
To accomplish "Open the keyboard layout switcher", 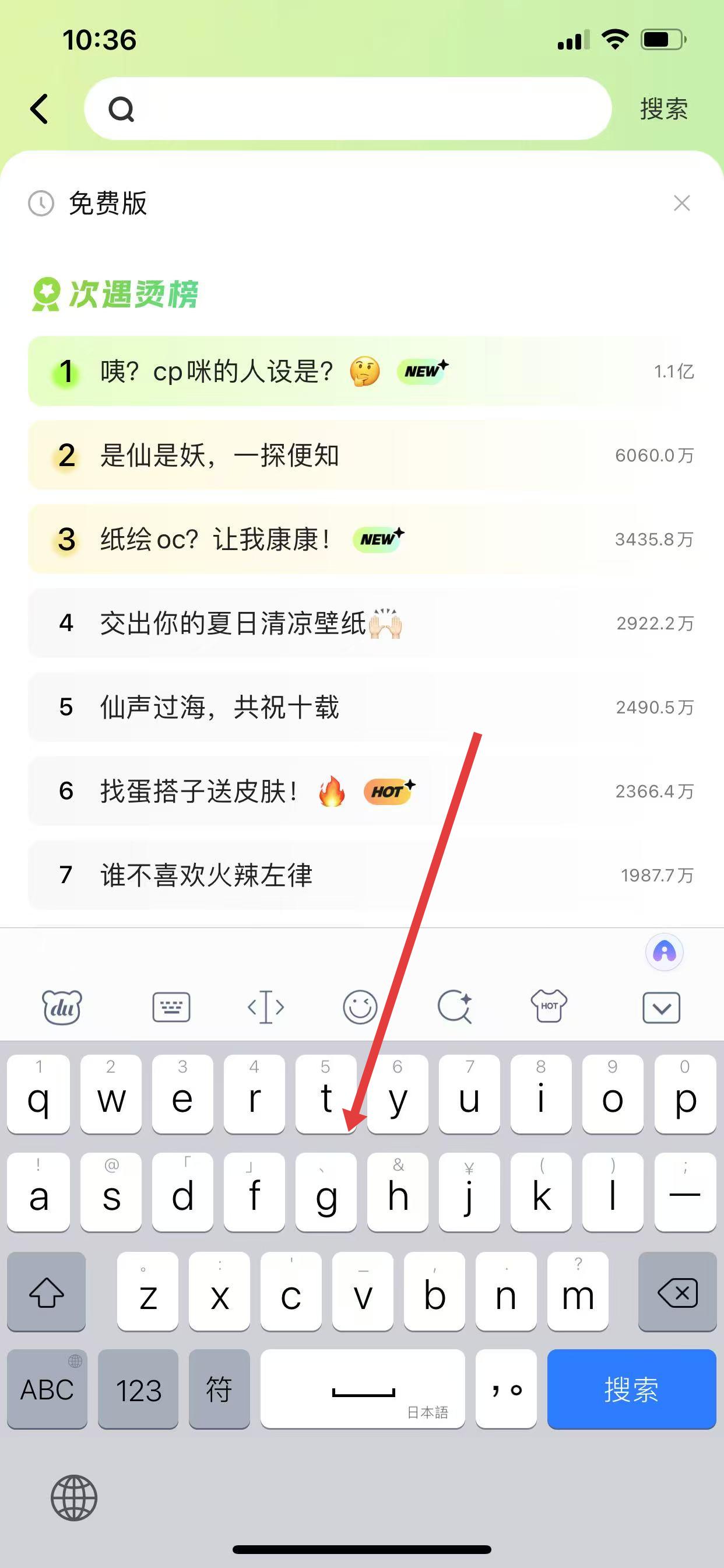I will [171, 1007].
